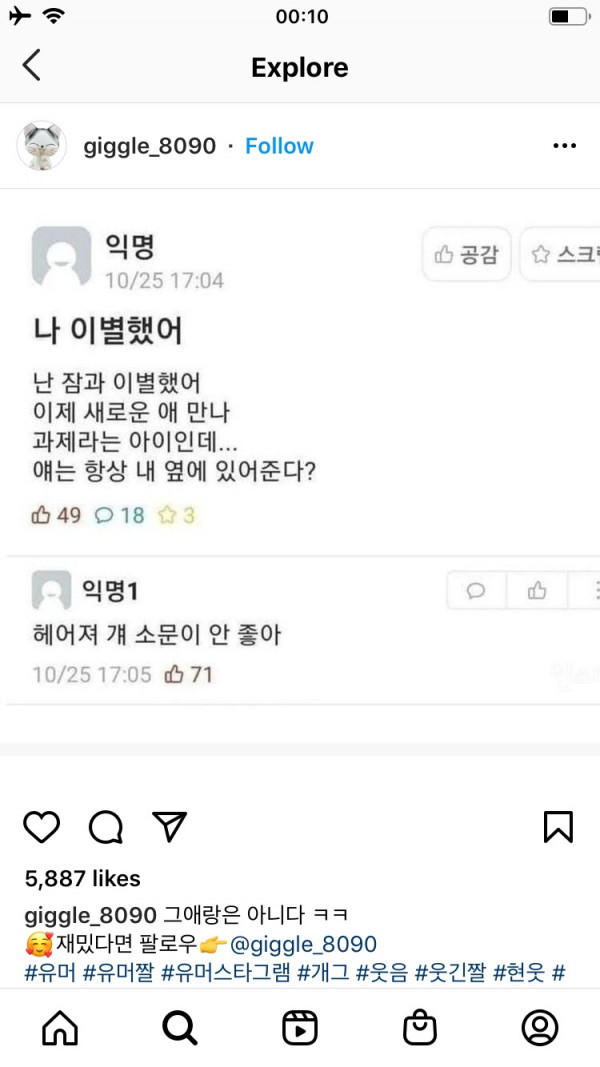Switch to the Shop tab

pyautogui.click(x=420, y=1027)
